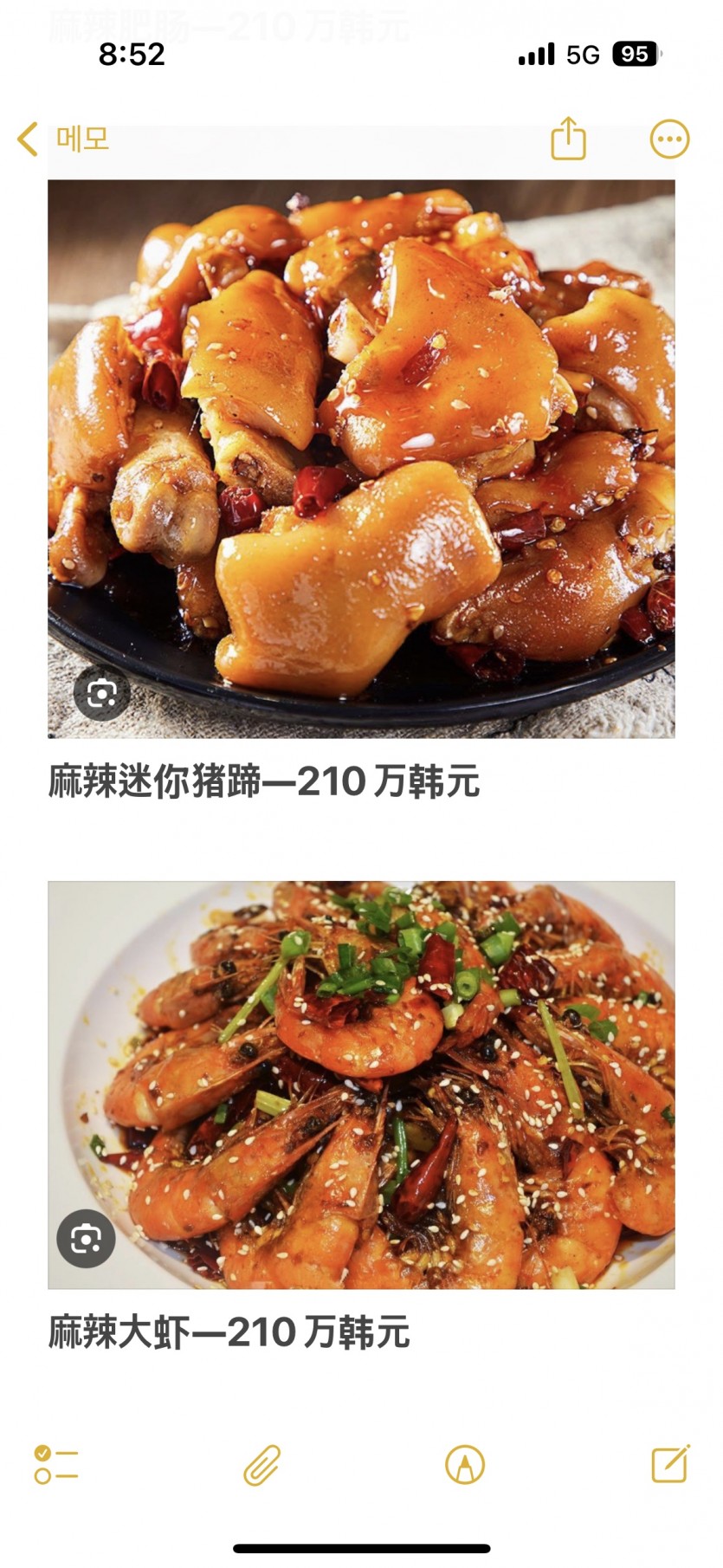Share this note
Image resolution: width=723 pixels, height=1568 pixels.
click(568, 139)
